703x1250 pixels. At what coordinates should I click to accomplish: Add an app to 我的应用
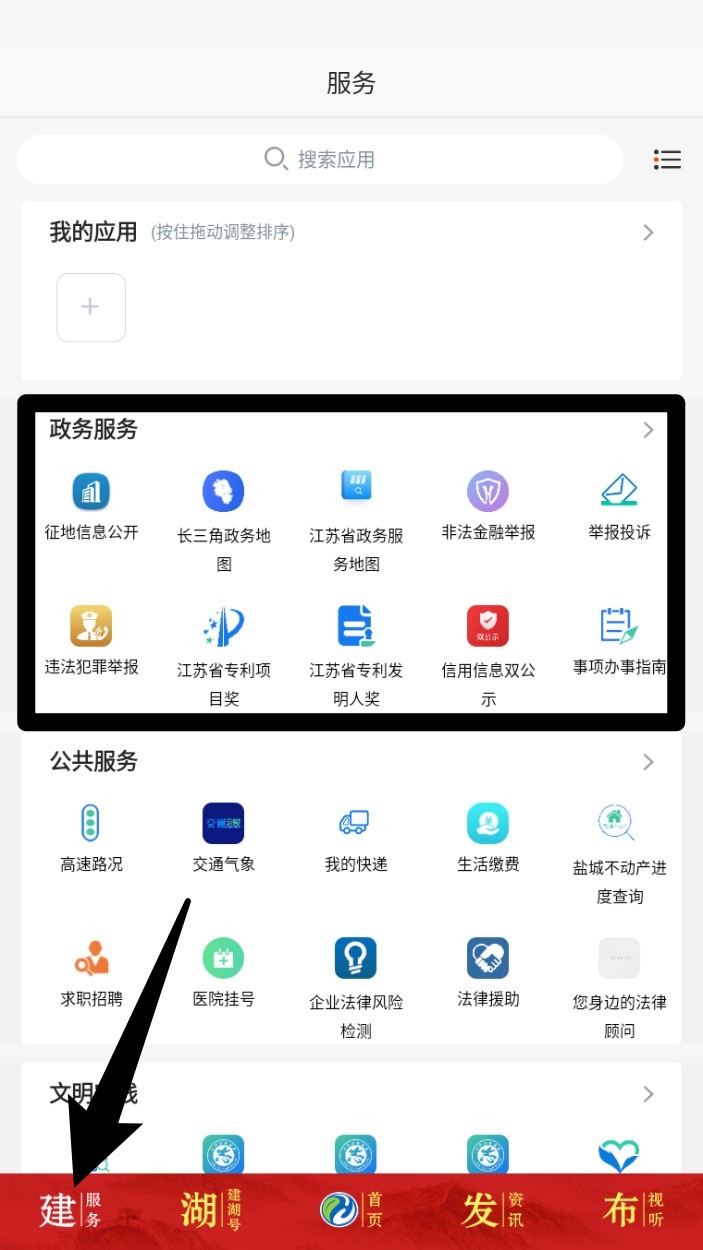(x=91, y=307)
